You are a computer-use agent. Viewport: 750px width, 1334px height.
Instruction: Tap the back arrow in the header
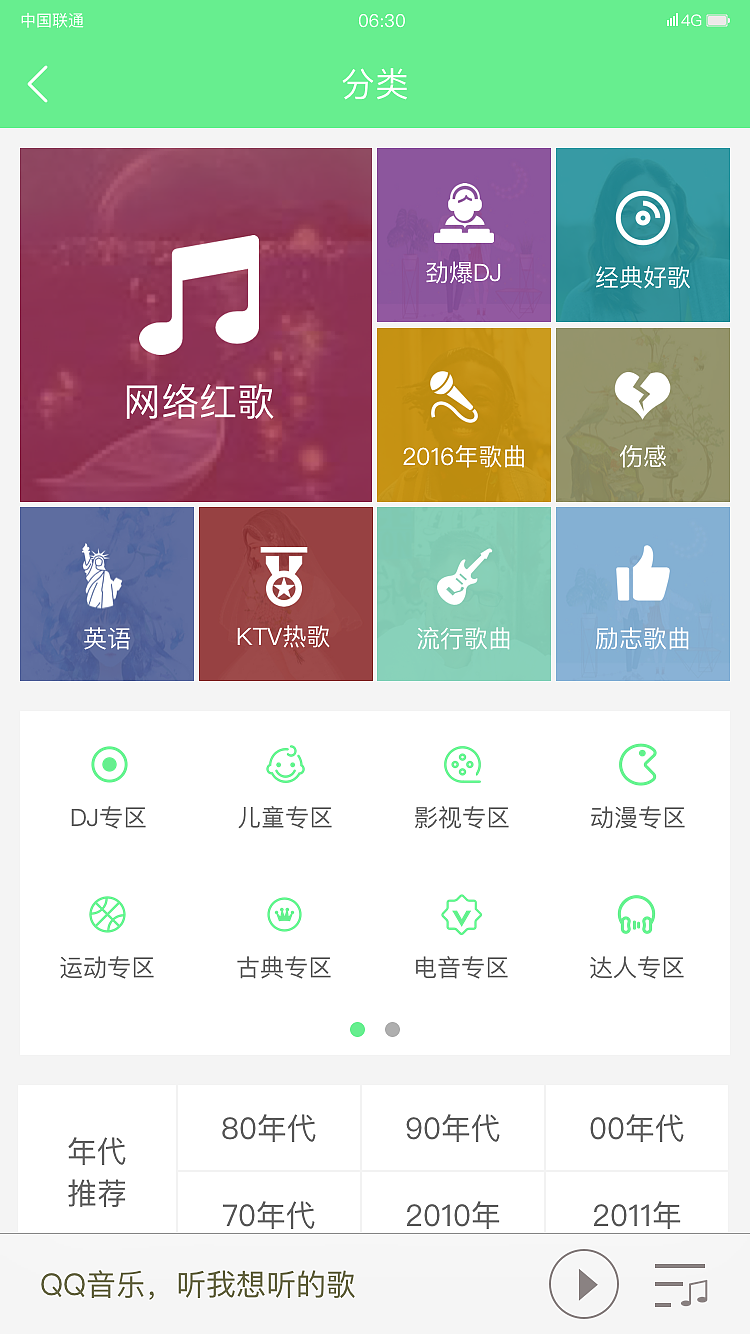click(38, 85)
